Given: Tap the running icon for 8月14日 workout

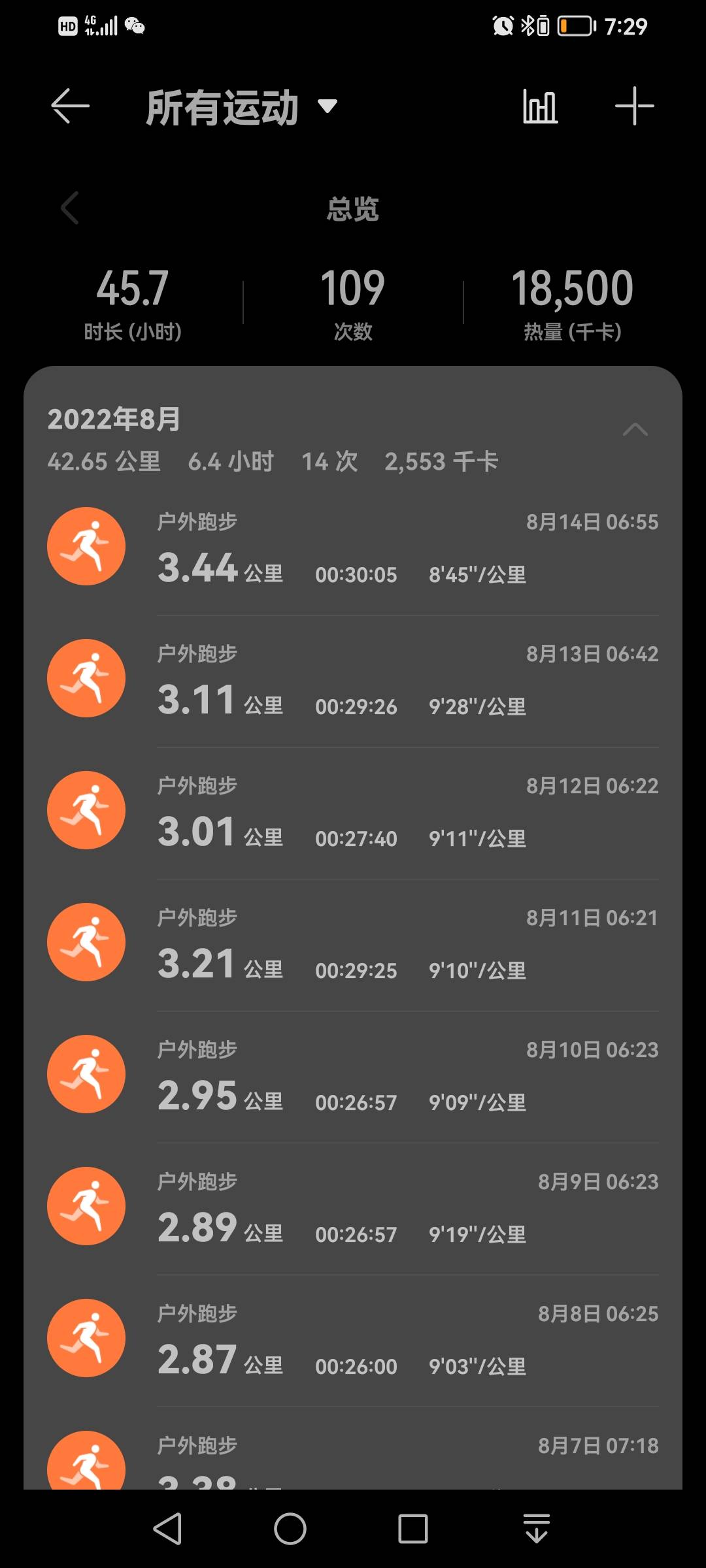Looking at the screenshot, I should 86,546.
